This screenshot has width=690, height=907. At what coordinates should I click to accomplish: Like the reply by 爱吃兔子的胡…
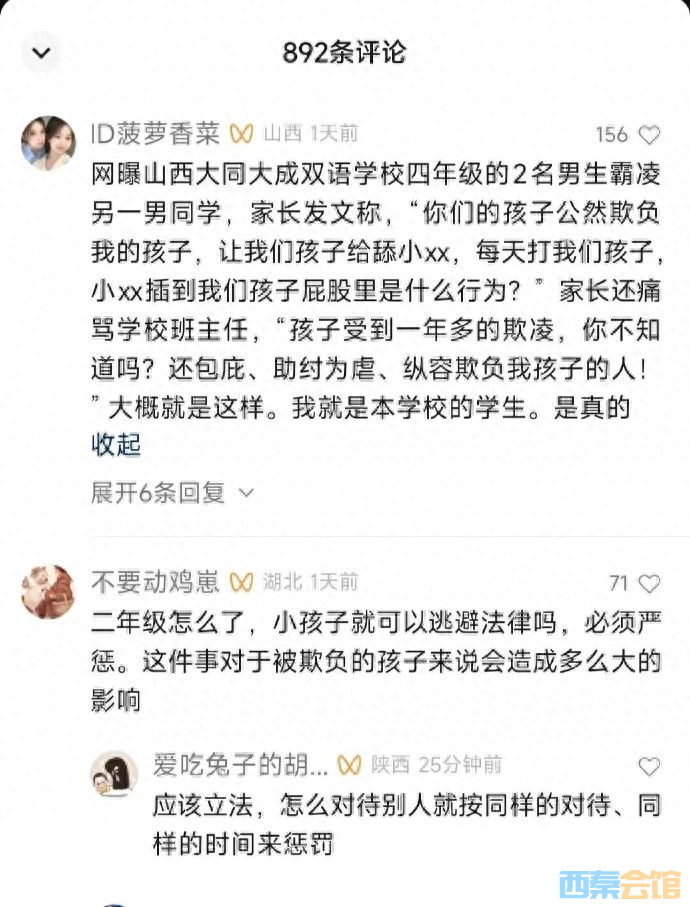click(x=649, y=767)
